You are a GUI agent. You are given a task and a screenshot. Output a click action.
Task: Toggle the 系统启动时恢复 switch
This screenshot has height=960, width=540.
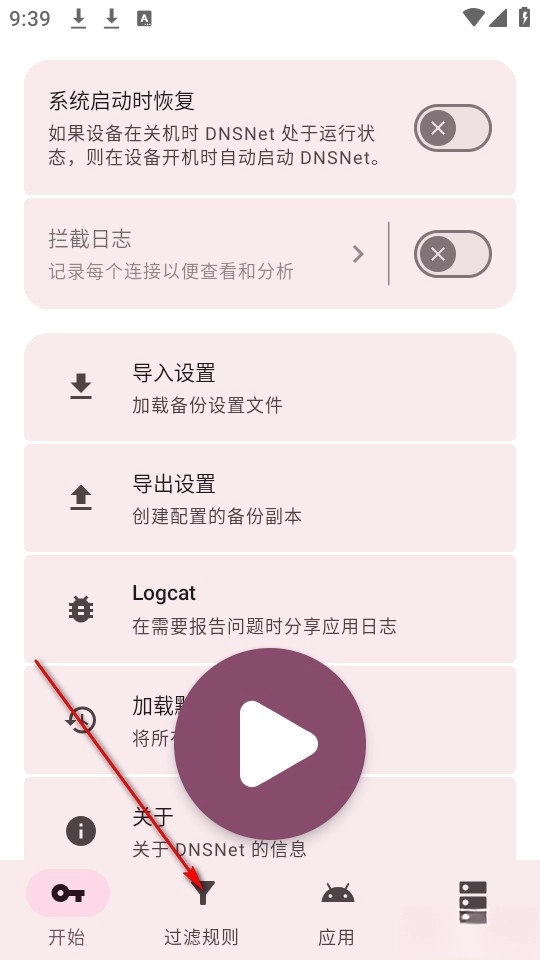pyautogui.click(x=452, y=128)
